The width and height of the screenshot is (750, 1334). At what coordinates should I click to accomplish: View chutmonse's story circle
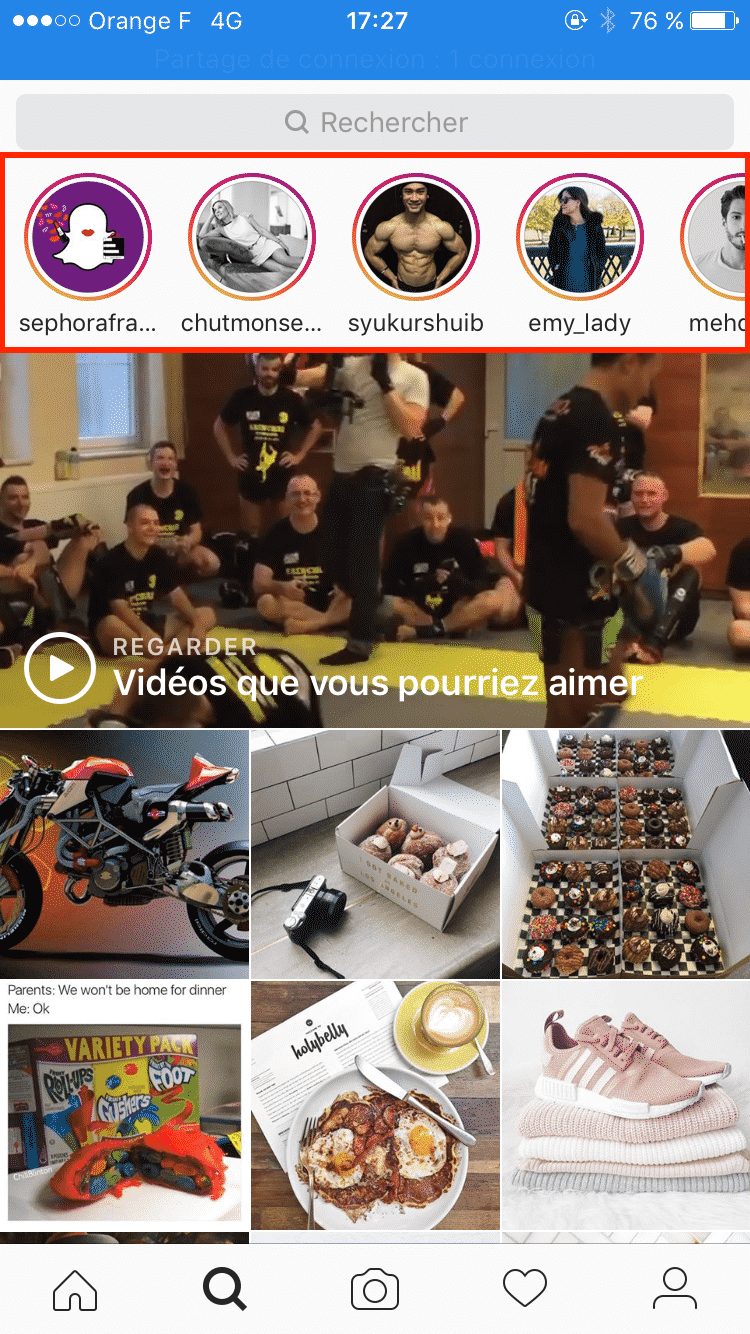(252, 236)
